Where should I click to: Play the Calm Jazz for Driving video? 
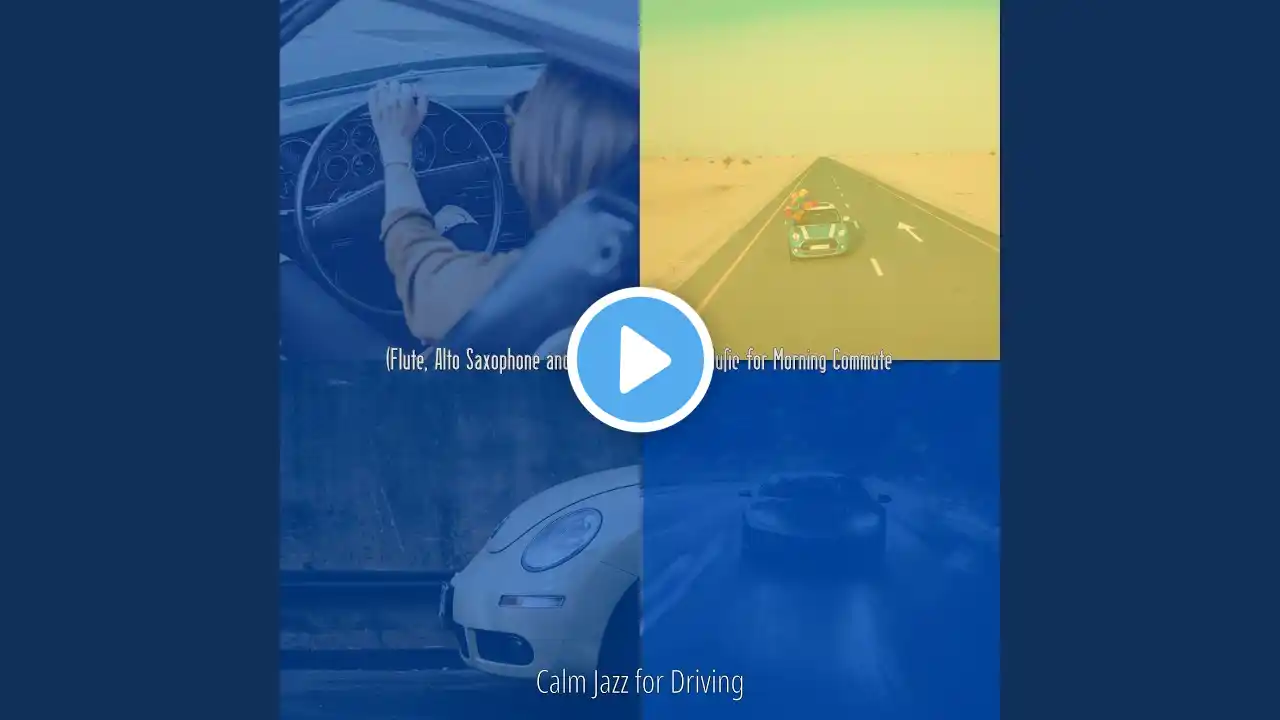click(x=640, y=360)
